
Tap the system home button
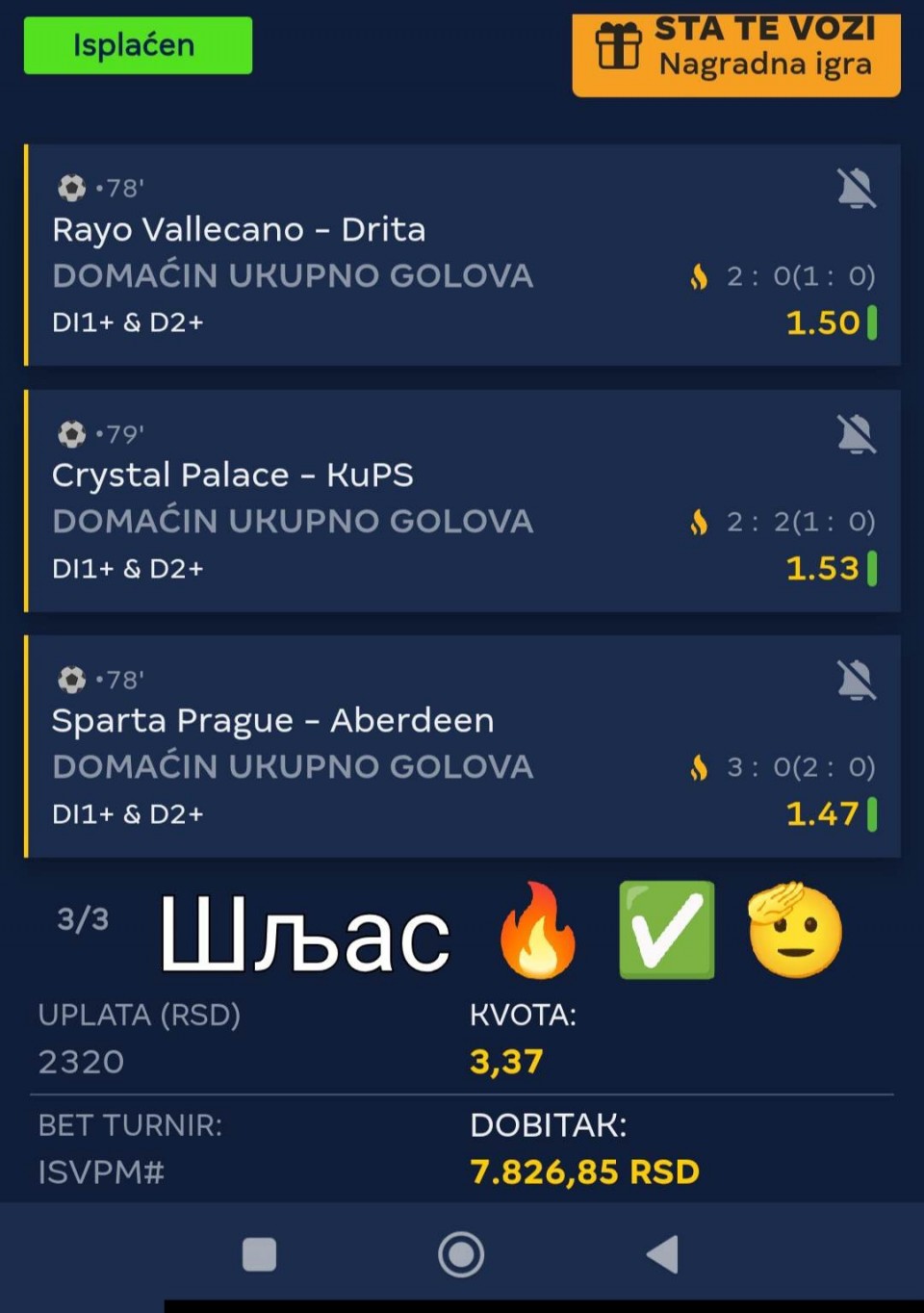tap(461, 1254)
